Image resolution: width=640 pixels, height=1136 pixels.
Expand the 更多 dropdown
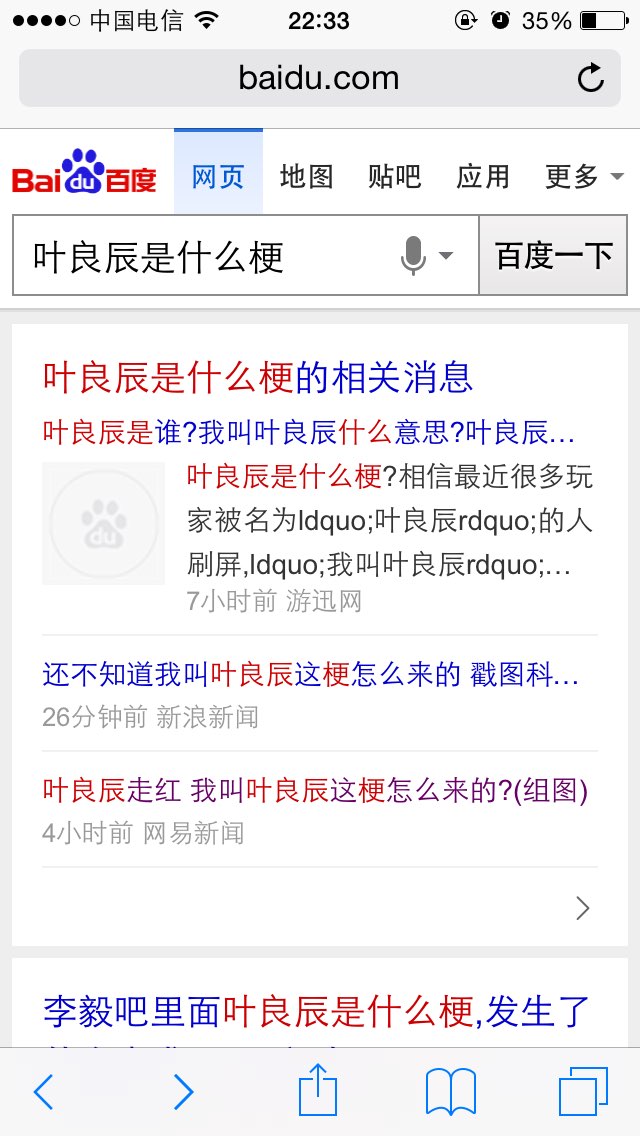pyautogui.click(x=584, y=176)
